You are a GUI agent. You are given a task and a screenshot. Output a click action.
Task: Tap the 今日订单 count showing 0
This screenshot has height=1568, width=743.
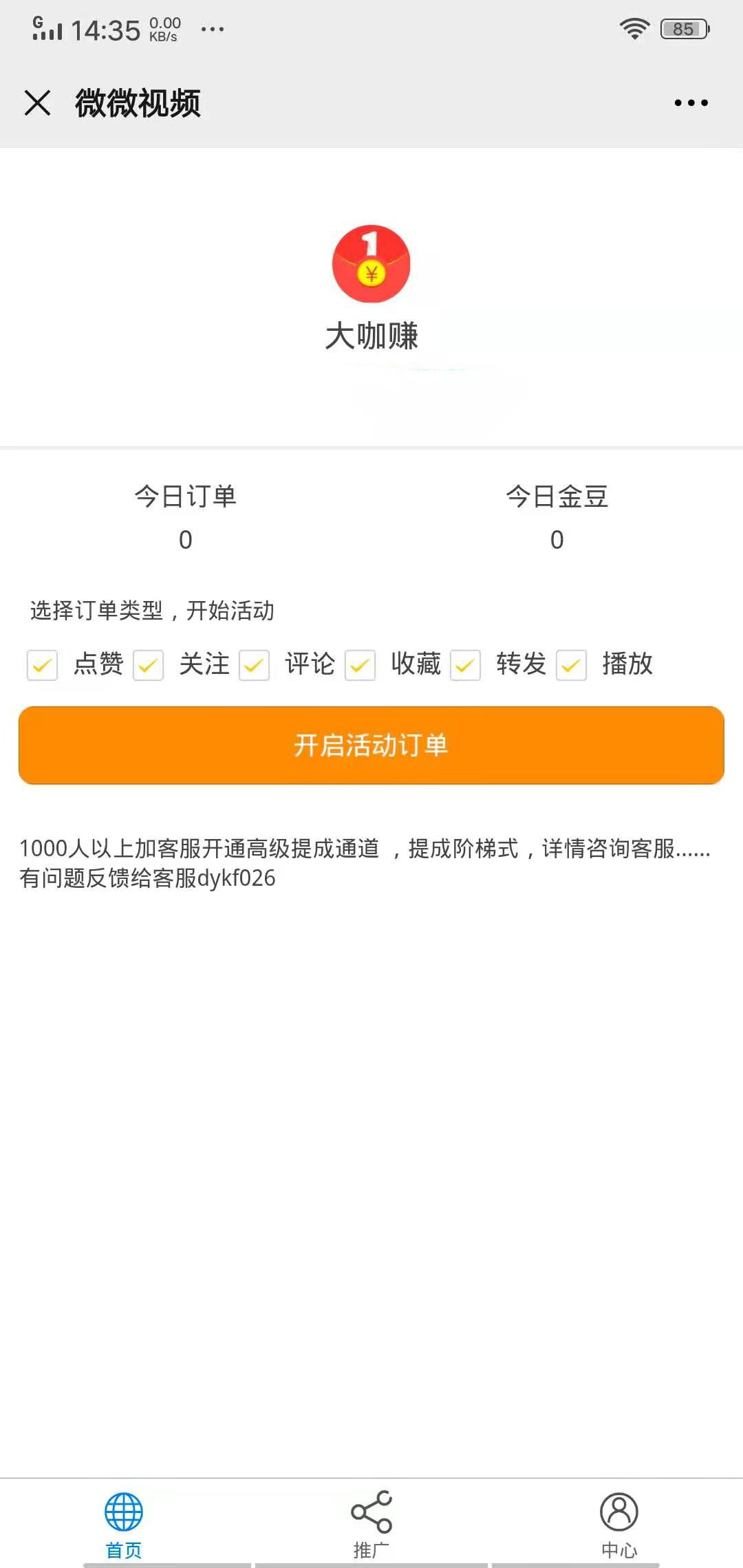[x=184, y=540]
